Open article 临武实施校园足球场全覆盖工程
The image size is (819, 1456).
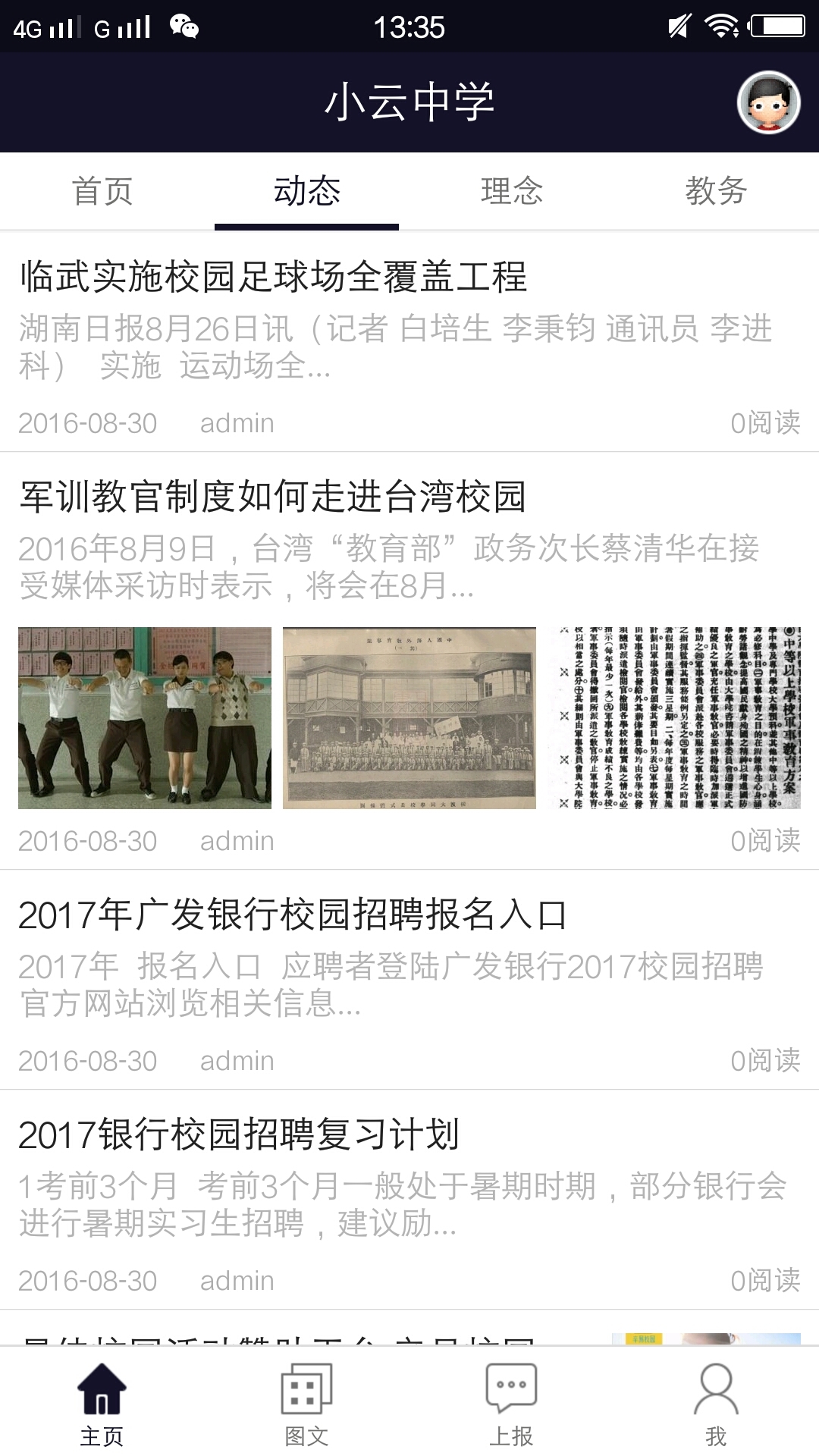(273, 276)
